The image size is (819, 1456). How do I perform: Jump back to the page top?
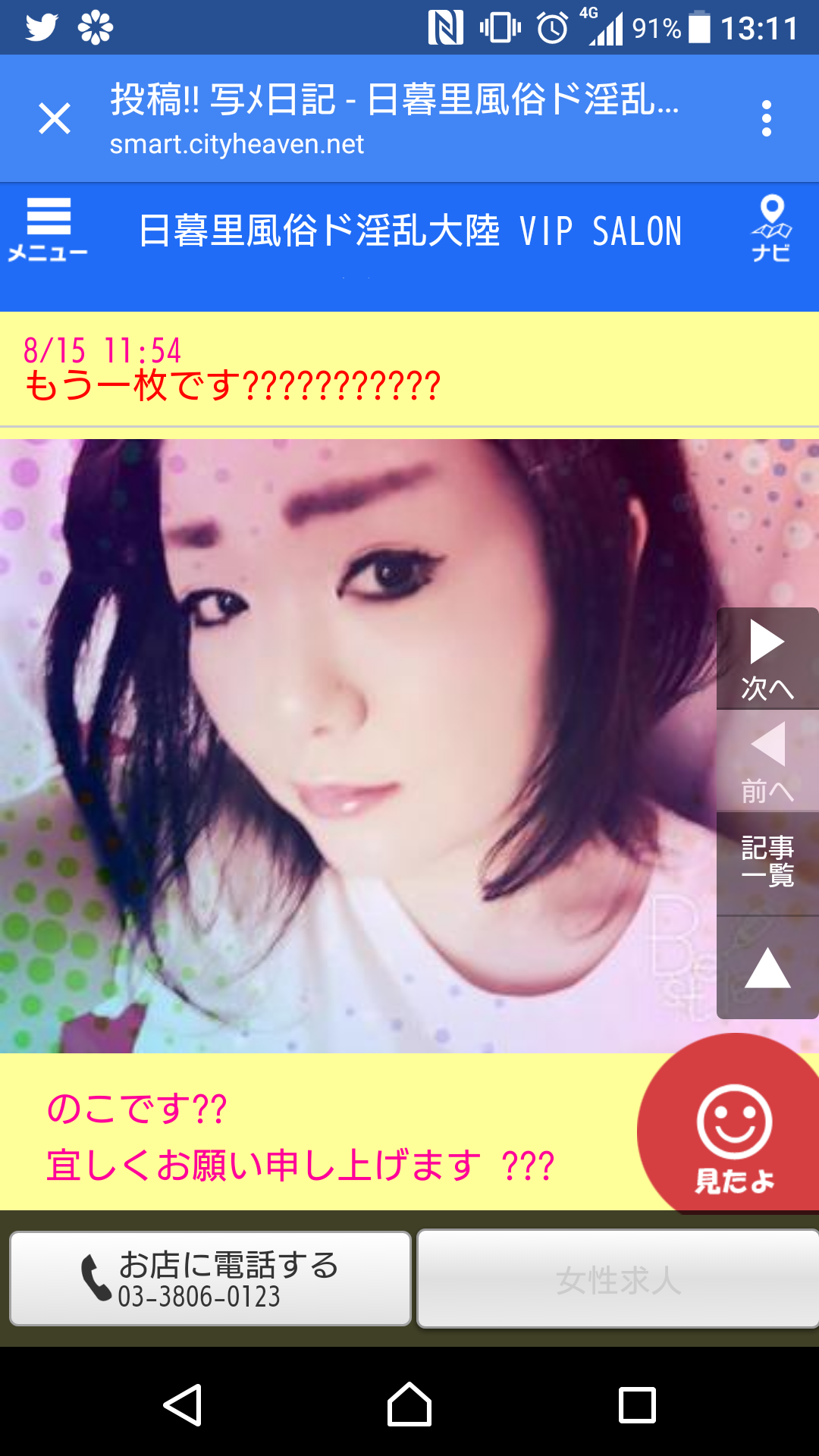coord(767,968)
